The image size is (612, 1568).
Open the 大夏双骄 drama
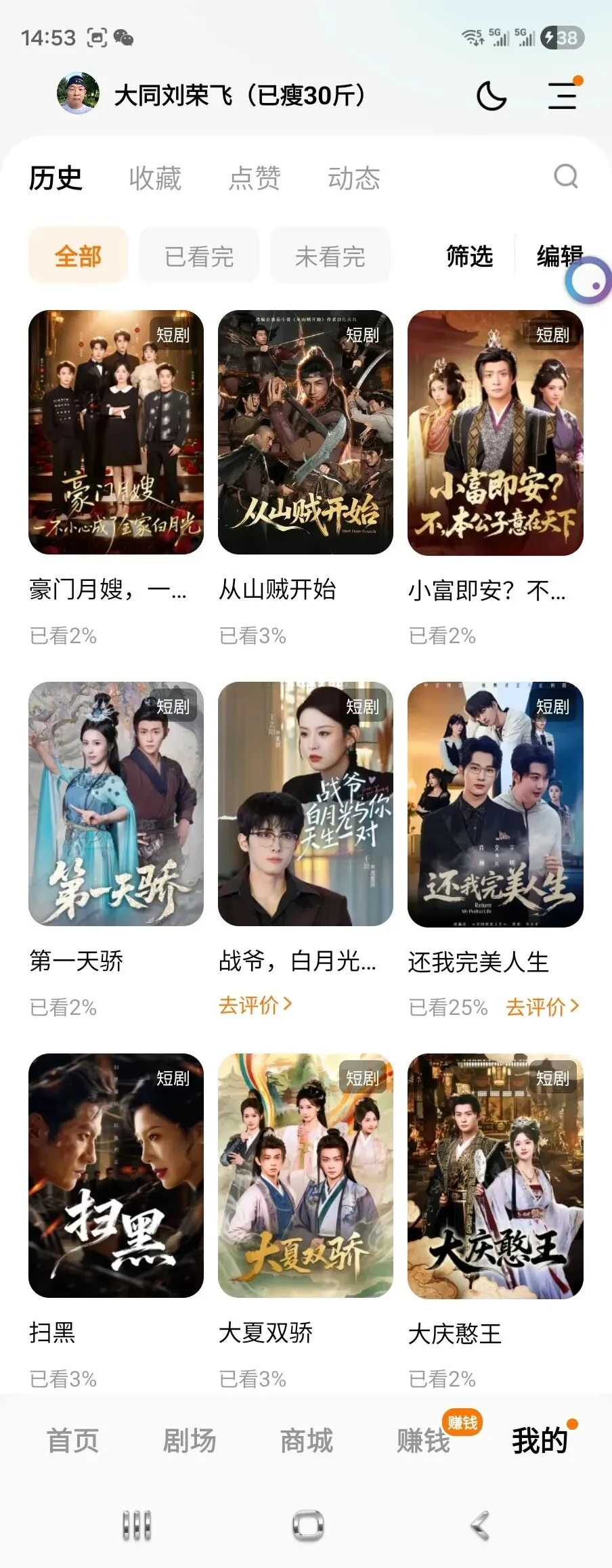[x=305, y=1175]
